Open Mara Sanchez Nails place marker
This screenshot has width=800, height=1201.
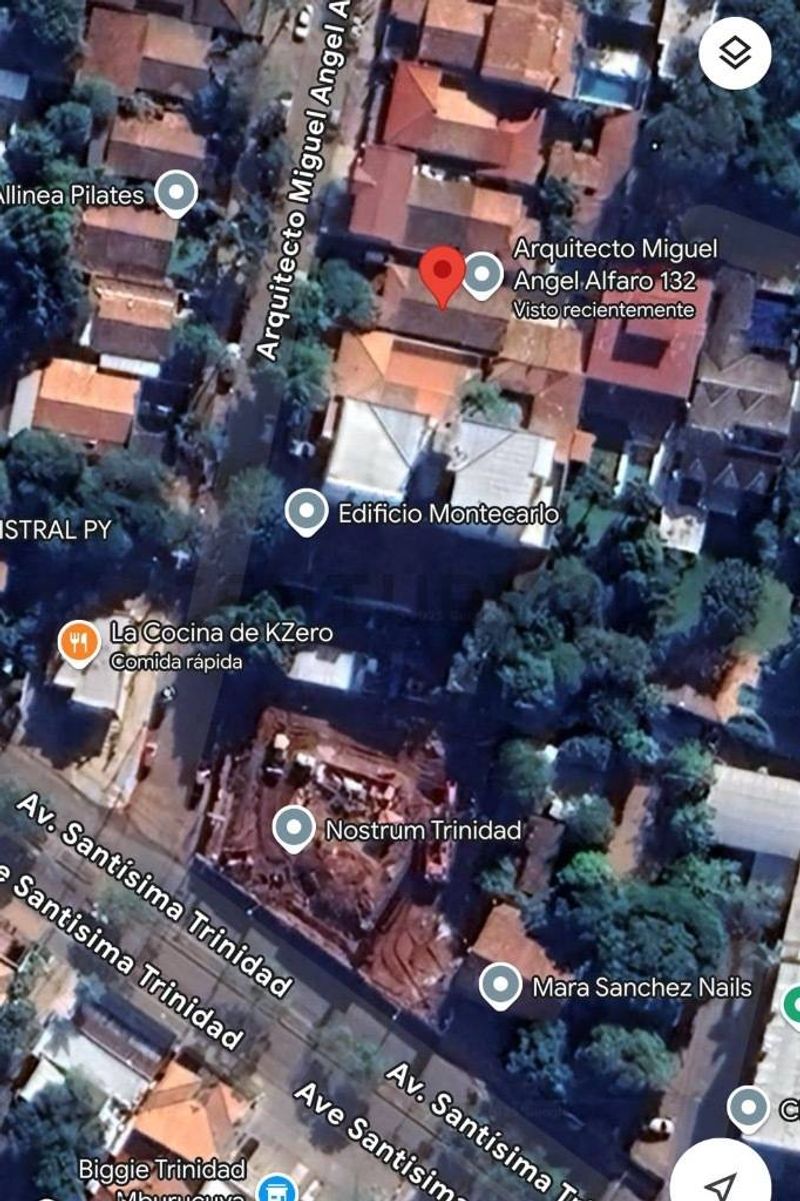click(x=500, y=985)
